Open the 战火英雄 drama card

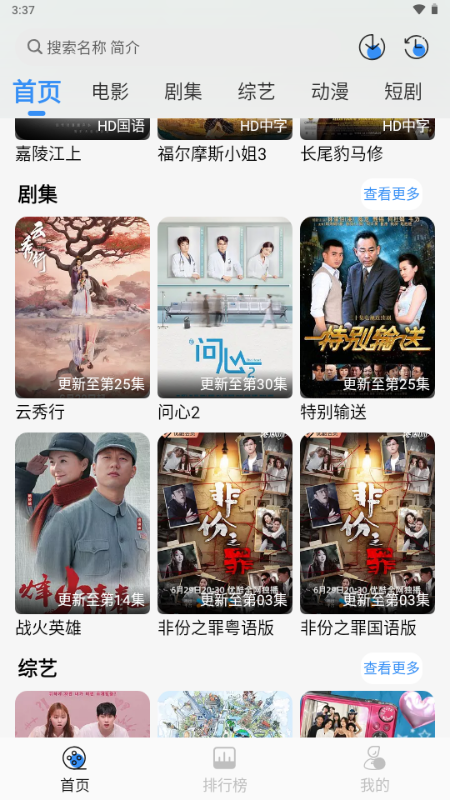click(x=83, y=535)
